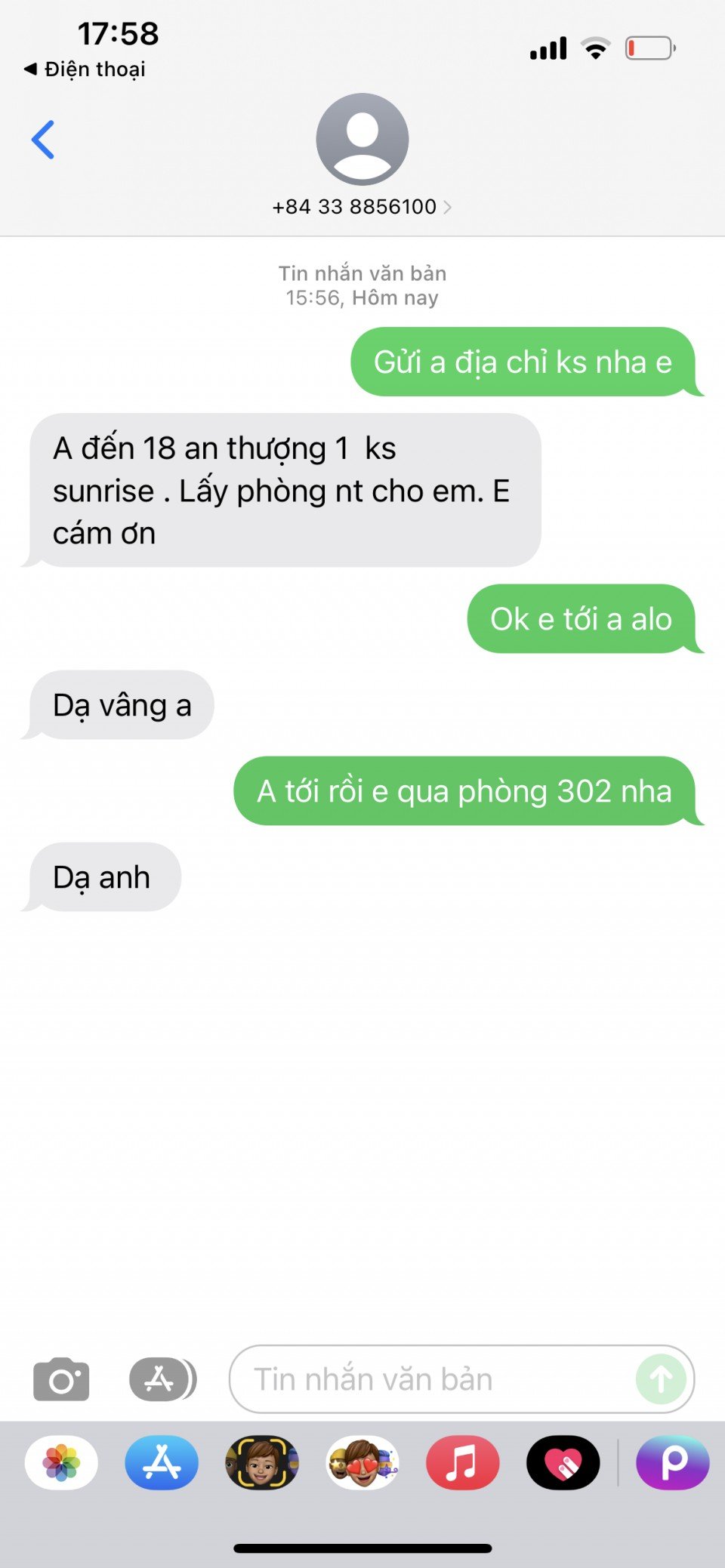Open the Digital Touch heart app
The height and width of the screenshot is (1568, 725).
click(563, 1463)
